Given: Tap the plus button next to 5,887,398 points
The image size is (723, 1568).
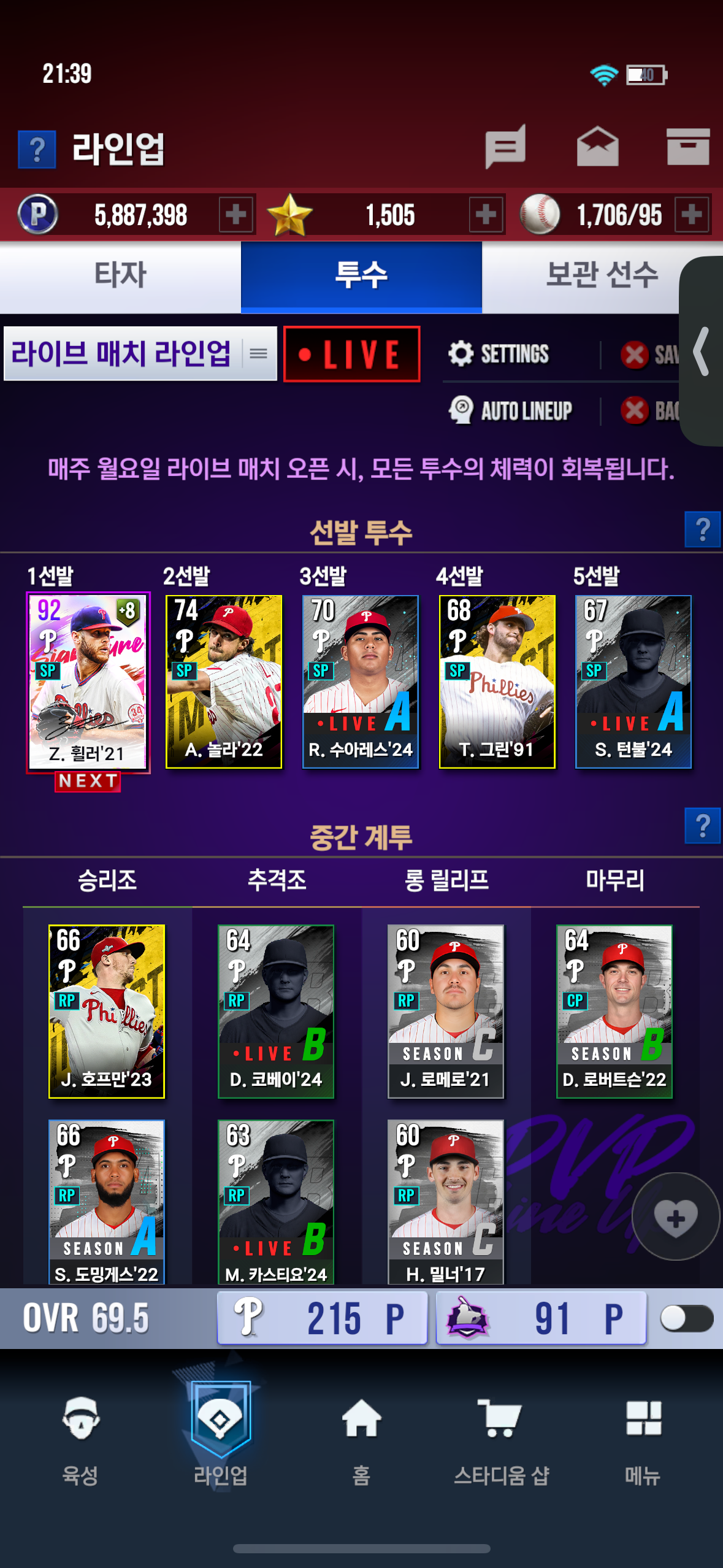Looking at the screenshot, I should (x=236, y=215).
